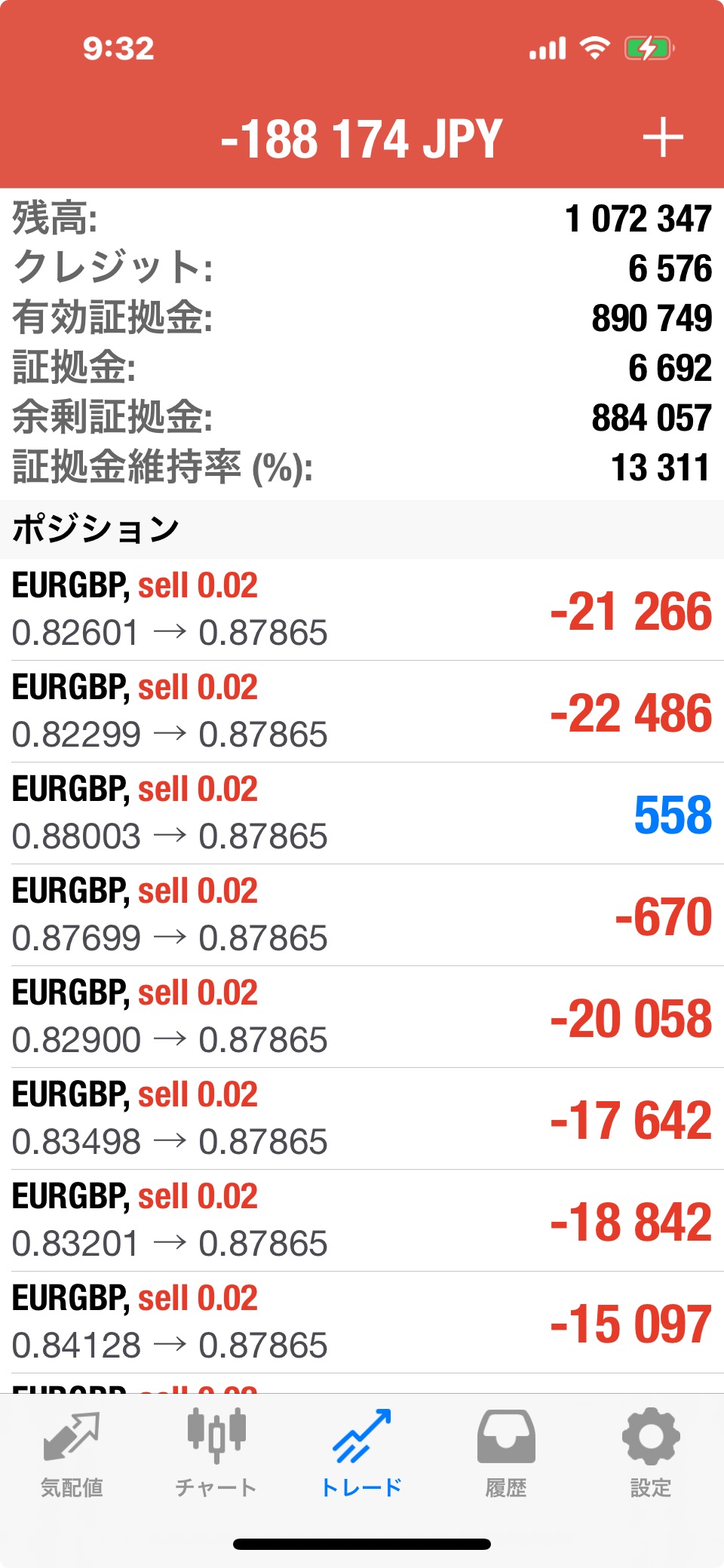Add a new order with the plus icon
This screenshot has width=724, height=1568.
tap(663, 138)
